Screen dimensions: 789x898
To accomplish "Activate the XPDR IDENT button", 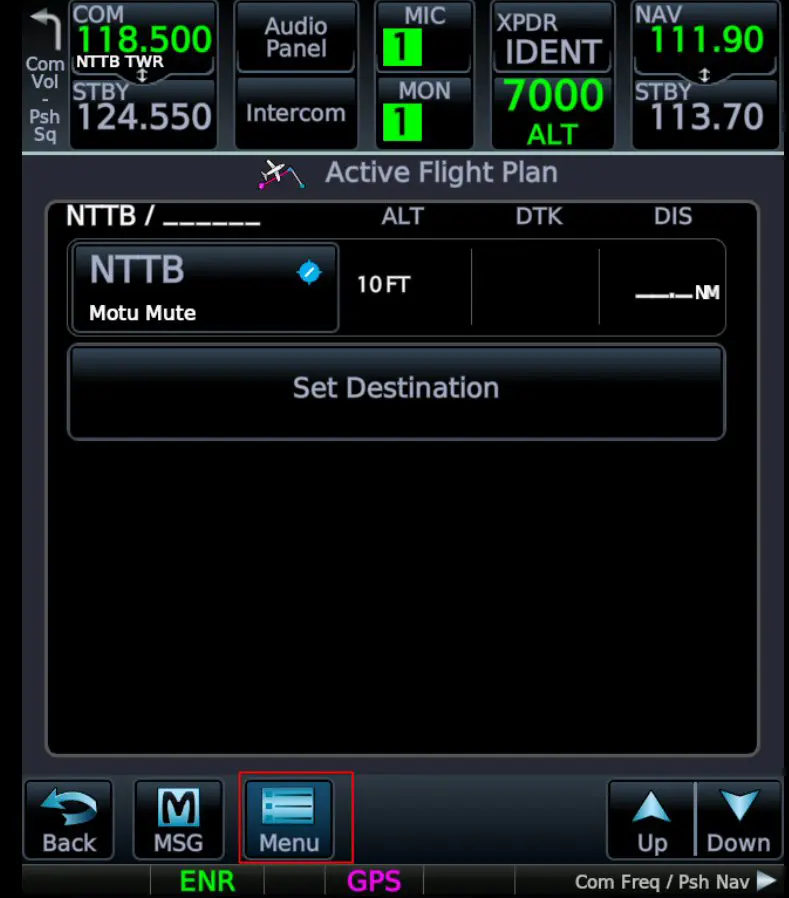I will pos(553,38).
